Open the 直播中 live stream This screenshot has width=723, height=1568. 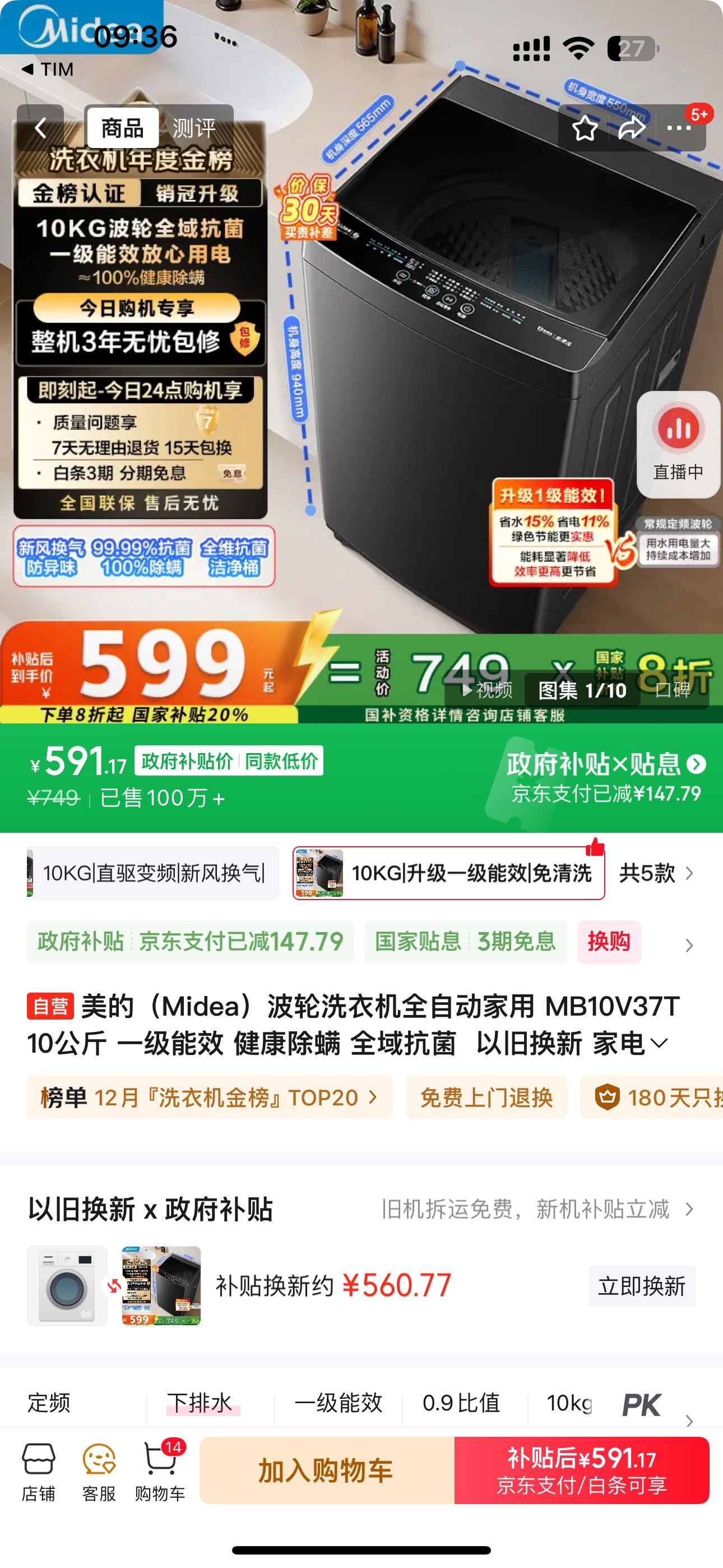pos(679,444)
